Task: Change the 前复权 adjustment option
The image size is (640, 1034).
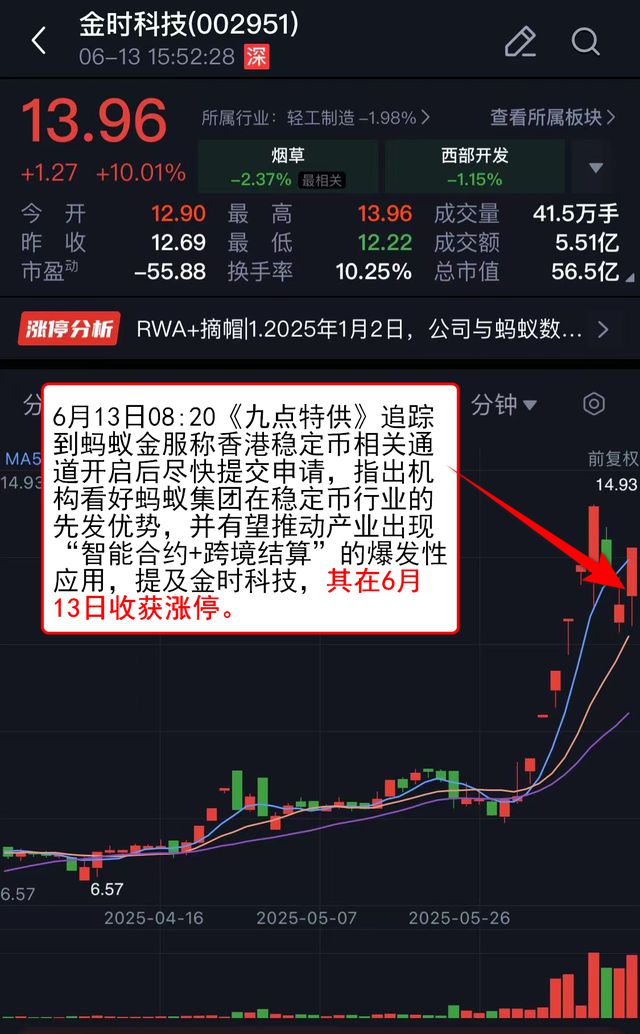Action: (612, 459)
